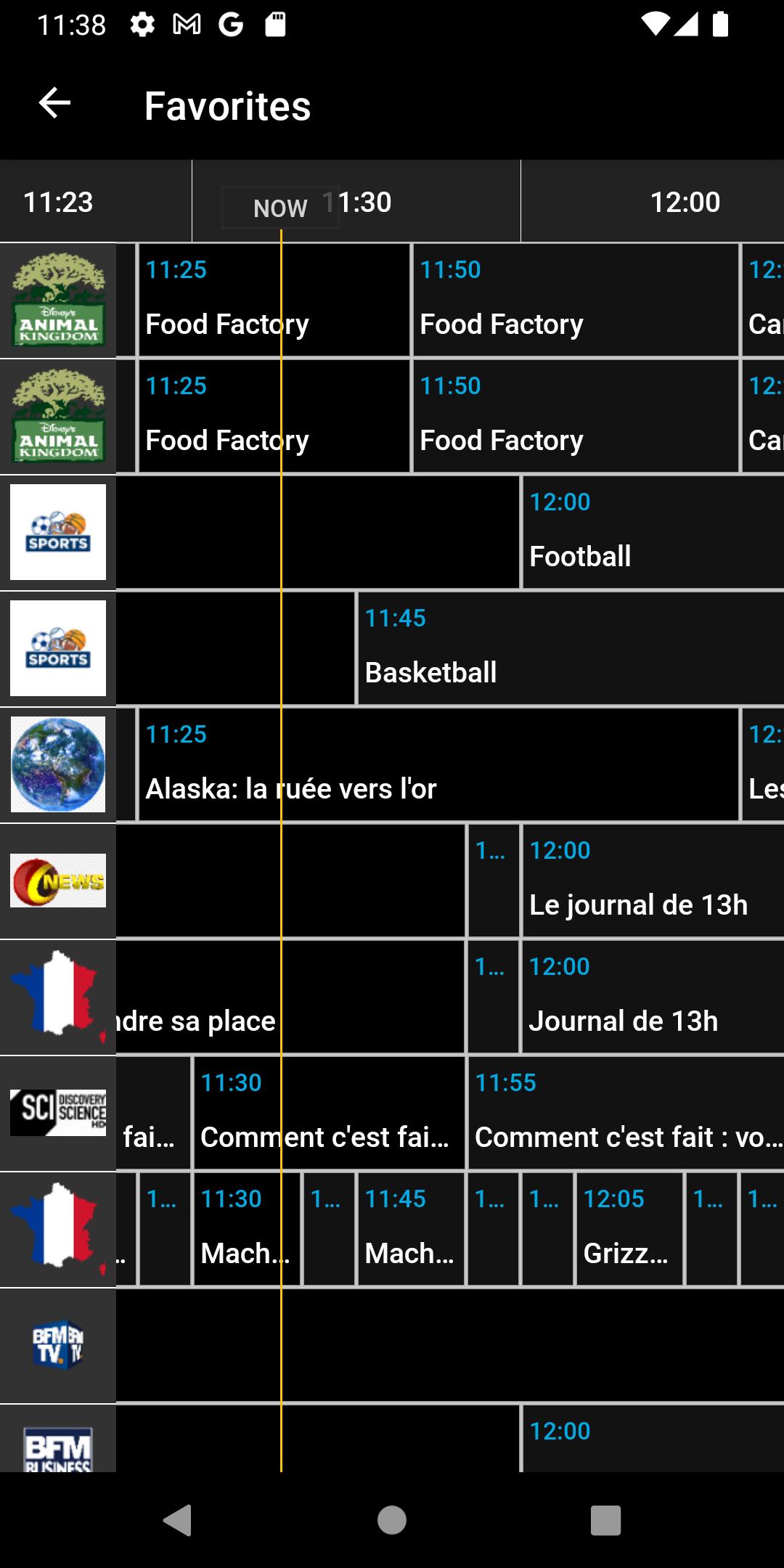The image size is (784, 1568).
Task: Open recent apps with square button
Action: (x=605, y=1520)
